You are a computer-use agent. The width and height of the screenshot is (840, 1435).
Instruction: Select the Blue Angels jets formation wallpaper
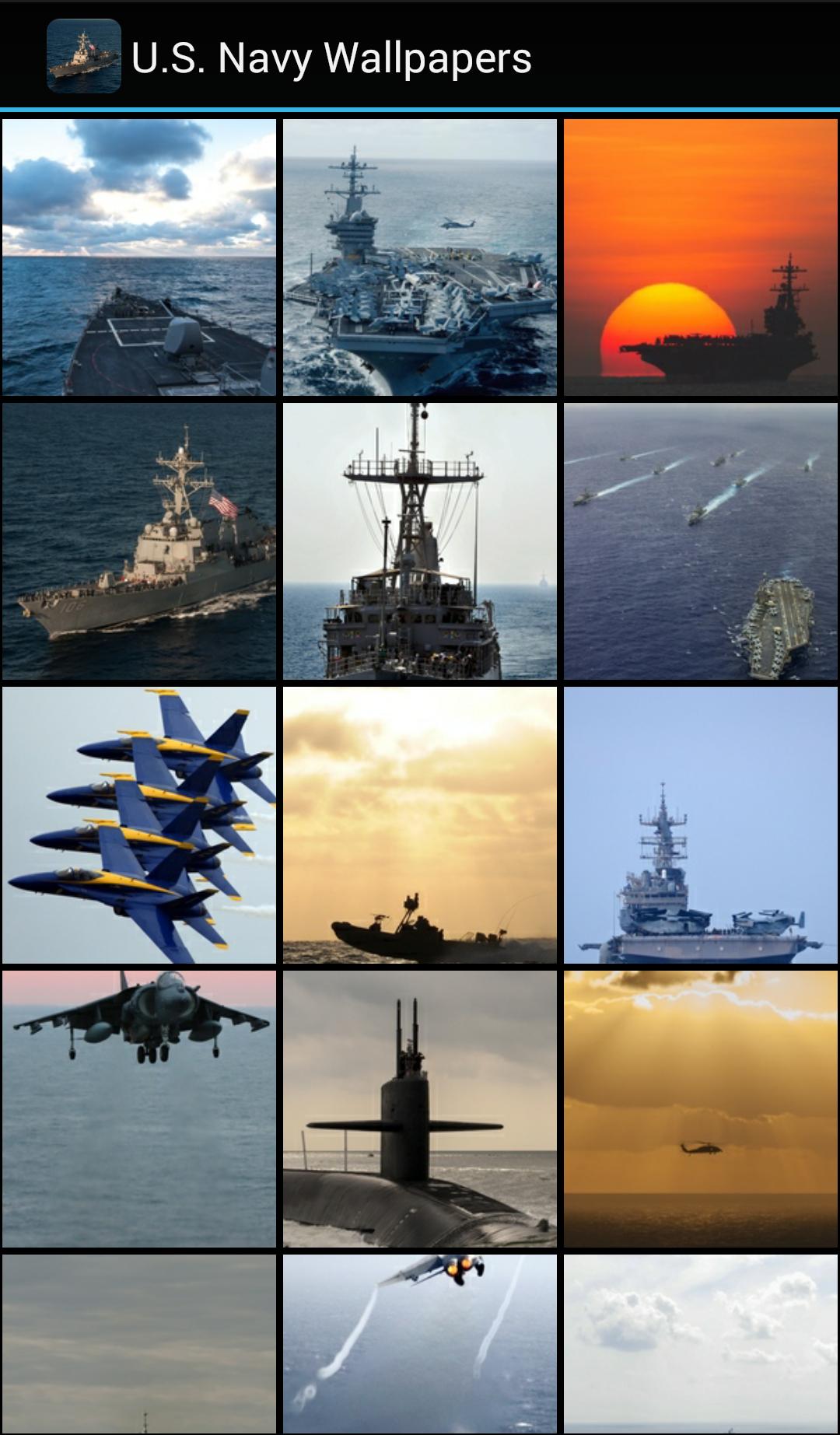[x=139, y=825]
